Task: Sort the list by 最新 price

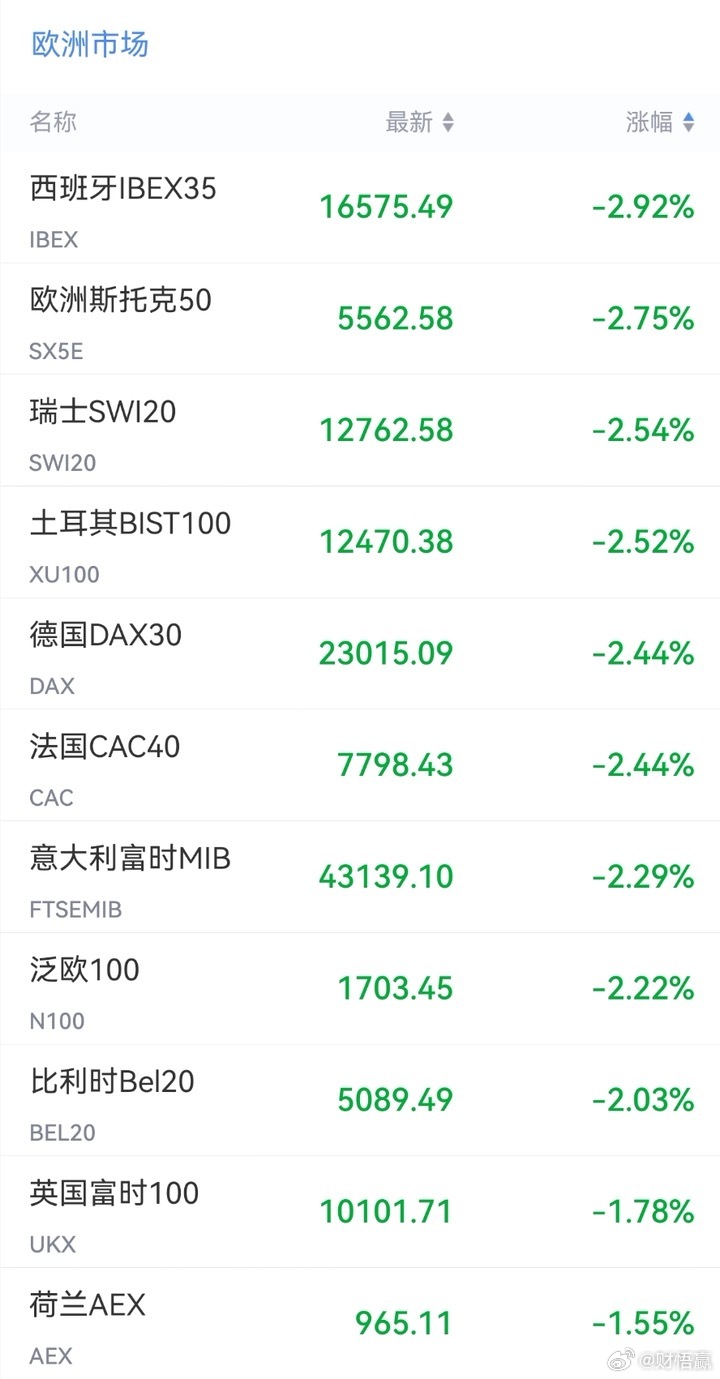Action: click(x=419, y=122)
